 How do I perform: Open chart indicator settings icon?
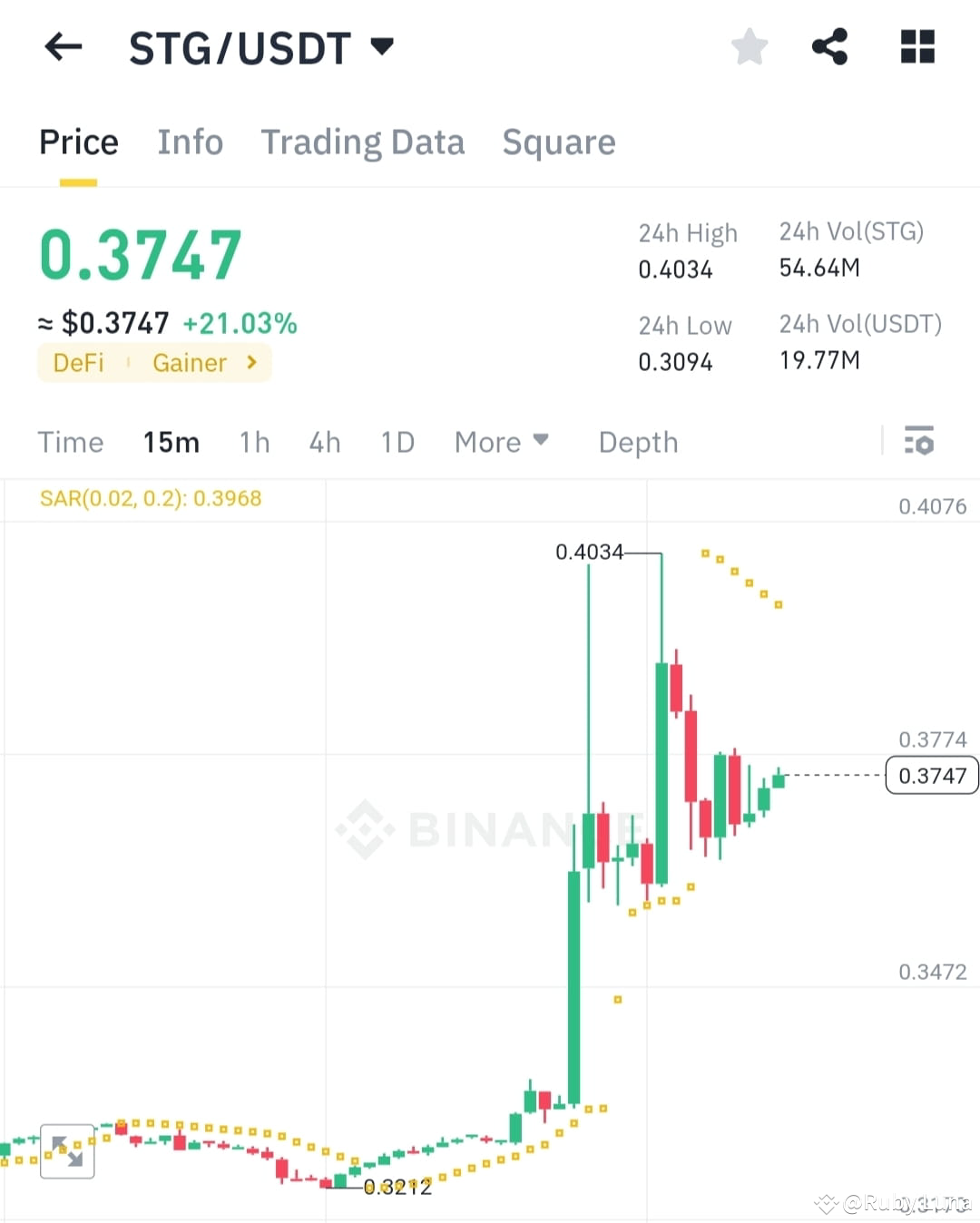(920, 442)
